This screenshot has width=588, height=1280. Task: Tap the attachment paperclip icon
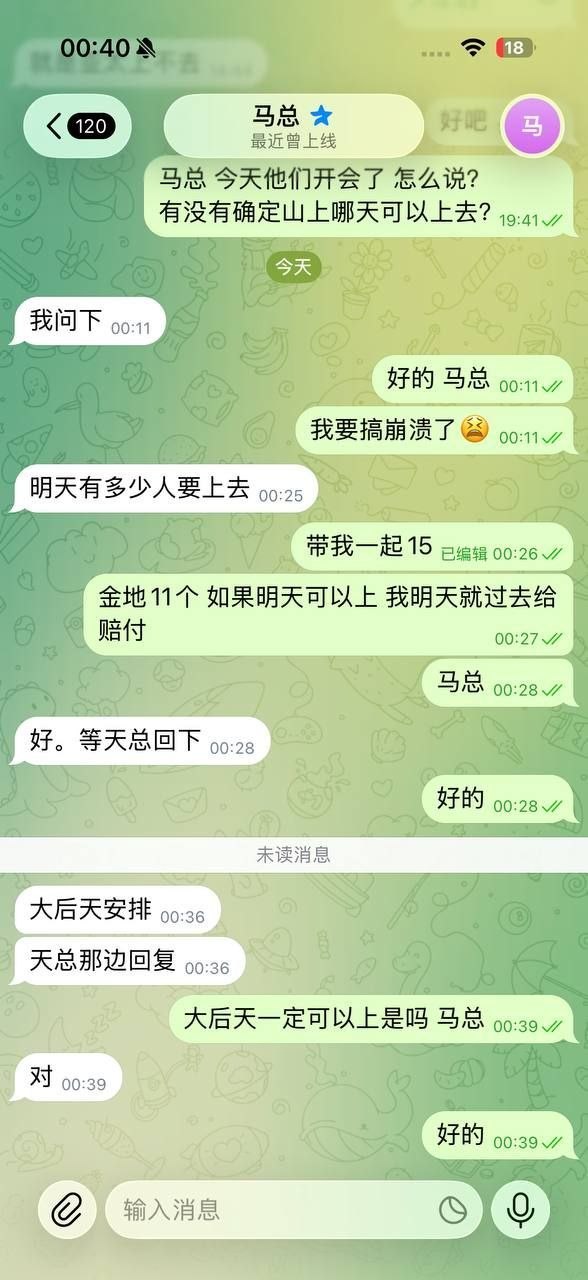66,1210
